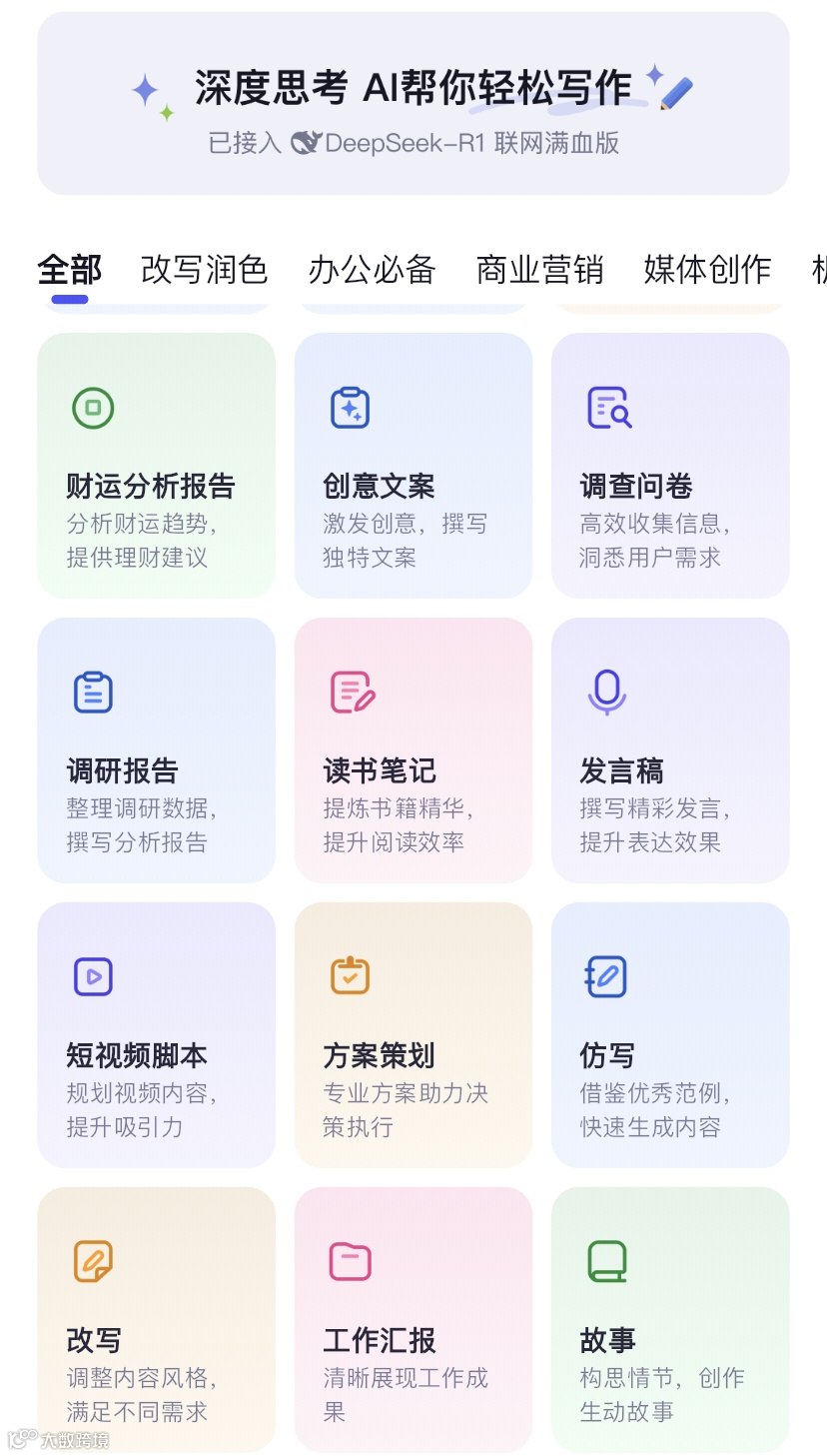Viewport: 827px width, 1456px height.
Task: Go to the 媒体创作 tab
Action: 707,270
